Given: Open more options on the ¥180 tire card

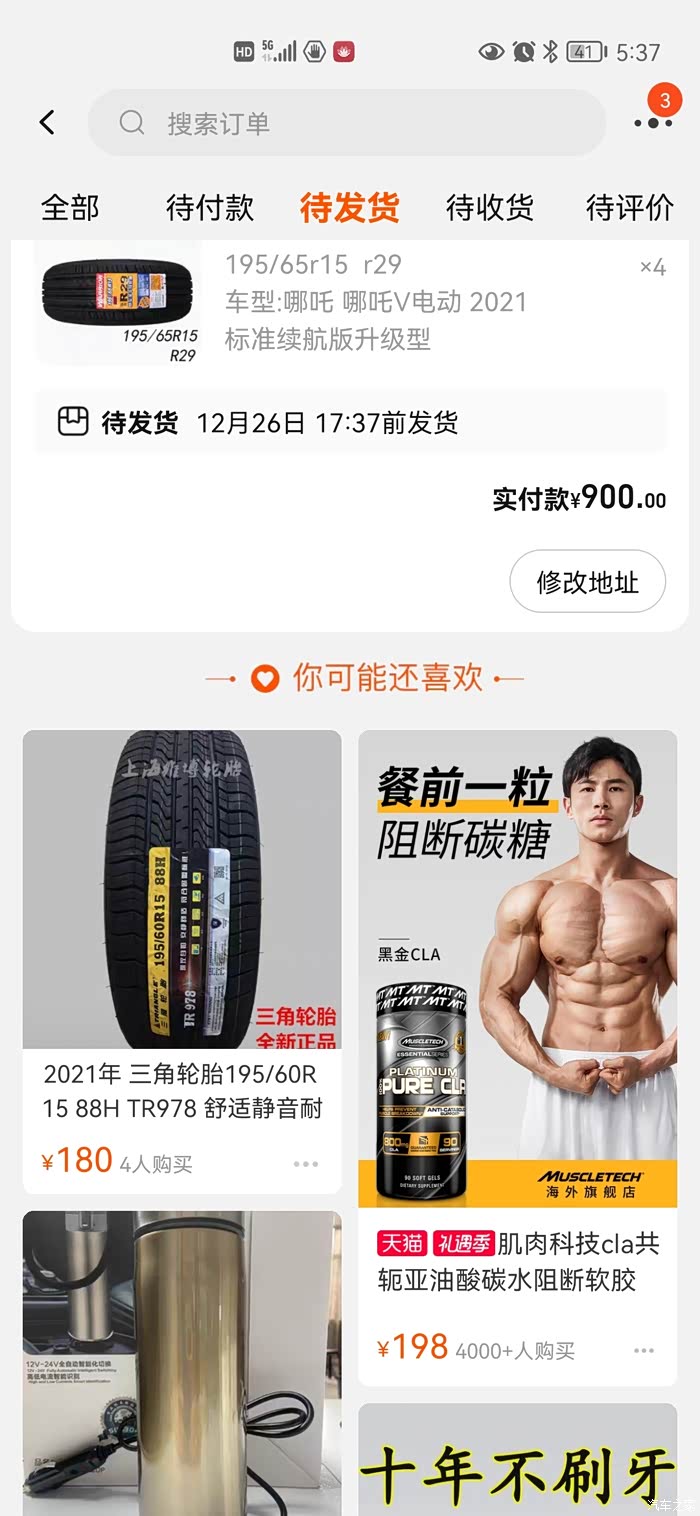Looking at the screenshot, I should point(306,1164).
